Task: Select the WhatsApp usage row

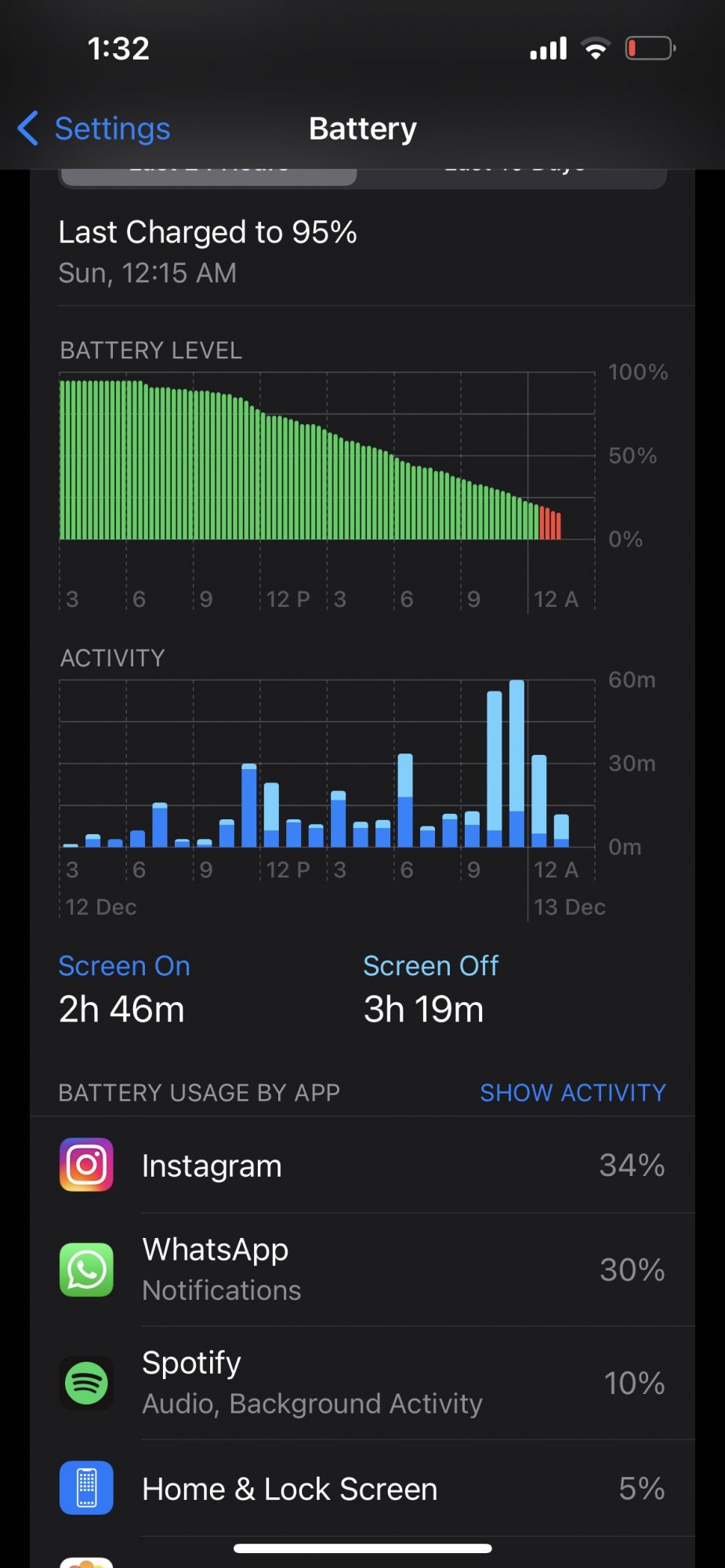Action: [x=362, y=1269]
